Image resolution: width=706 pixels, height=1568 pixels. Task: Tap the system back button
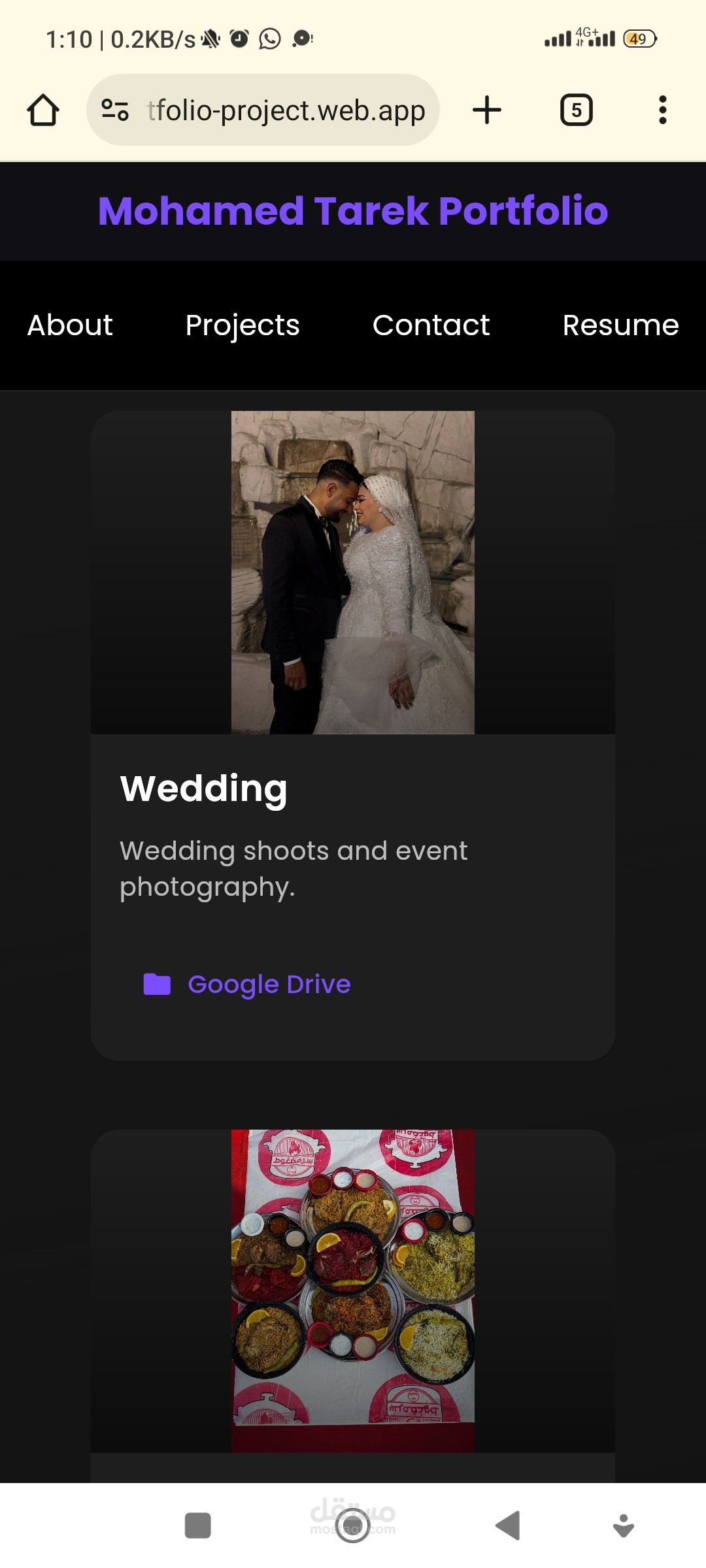click(x=508, y=1526)
